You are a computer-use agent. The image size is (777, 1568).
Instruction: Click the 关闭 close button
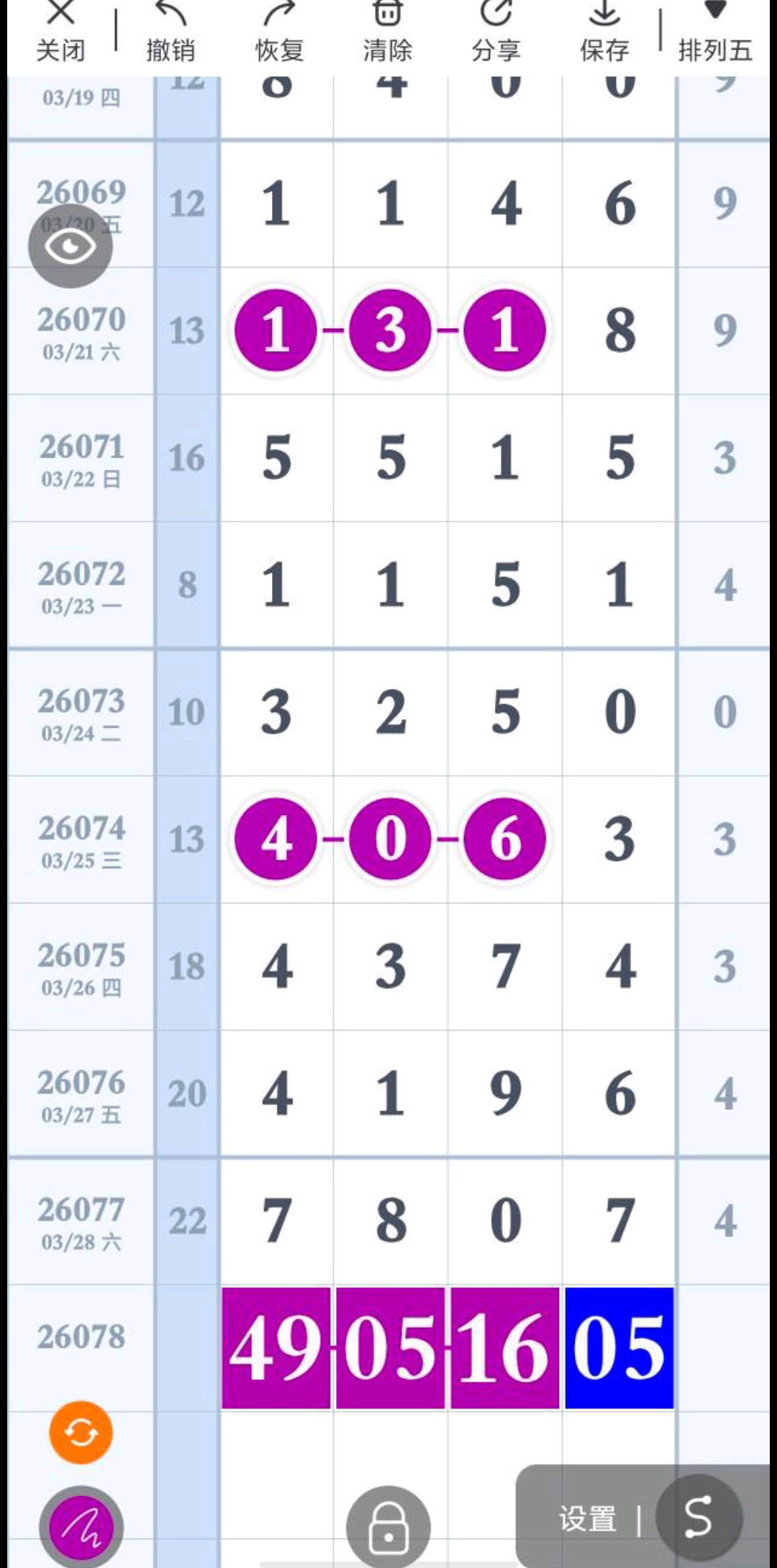pos(61,29)
